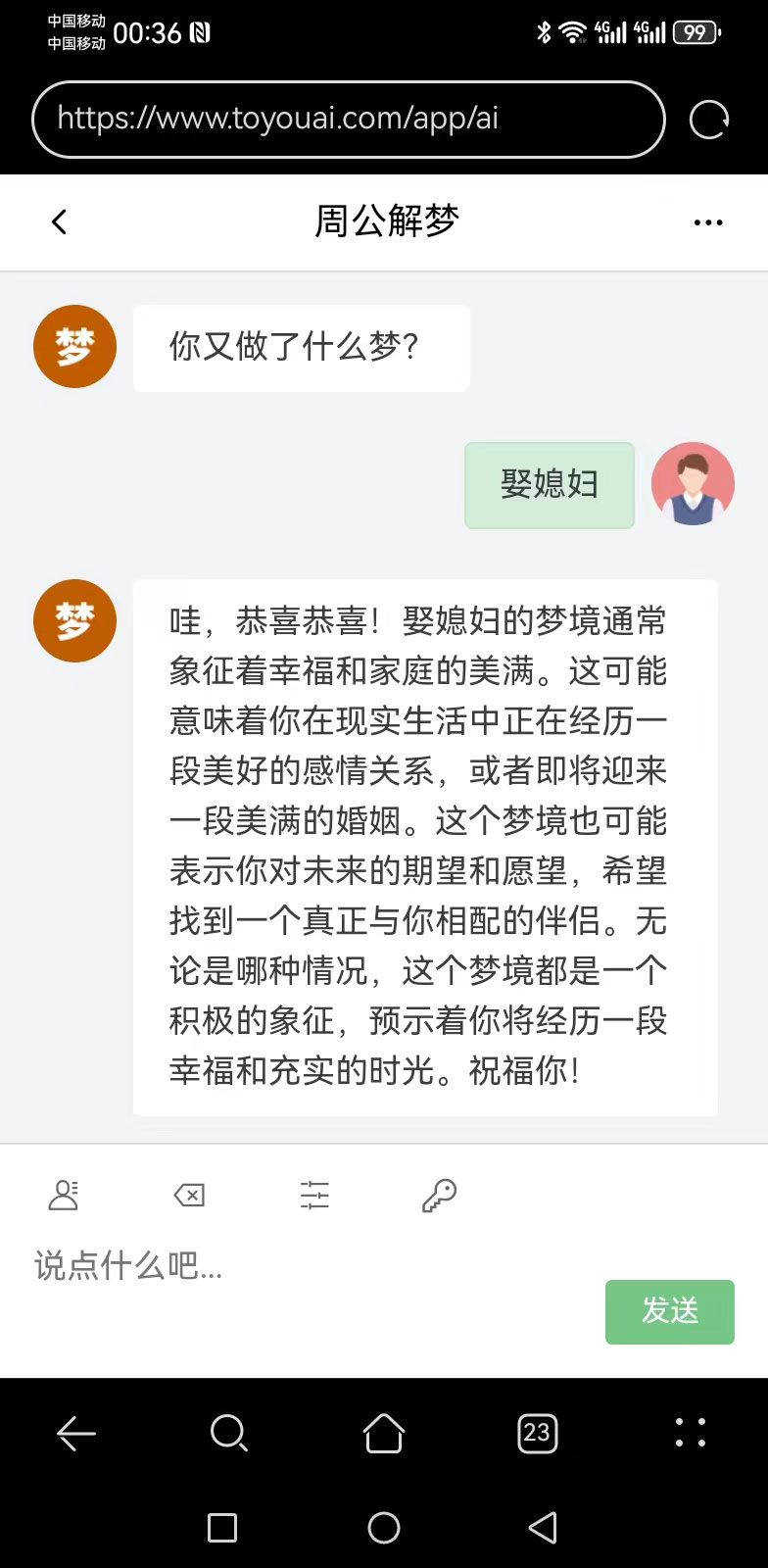Screen dimensions: 768x1568
Task: Open the three-dot menu in the header
Action: (707, 222)
